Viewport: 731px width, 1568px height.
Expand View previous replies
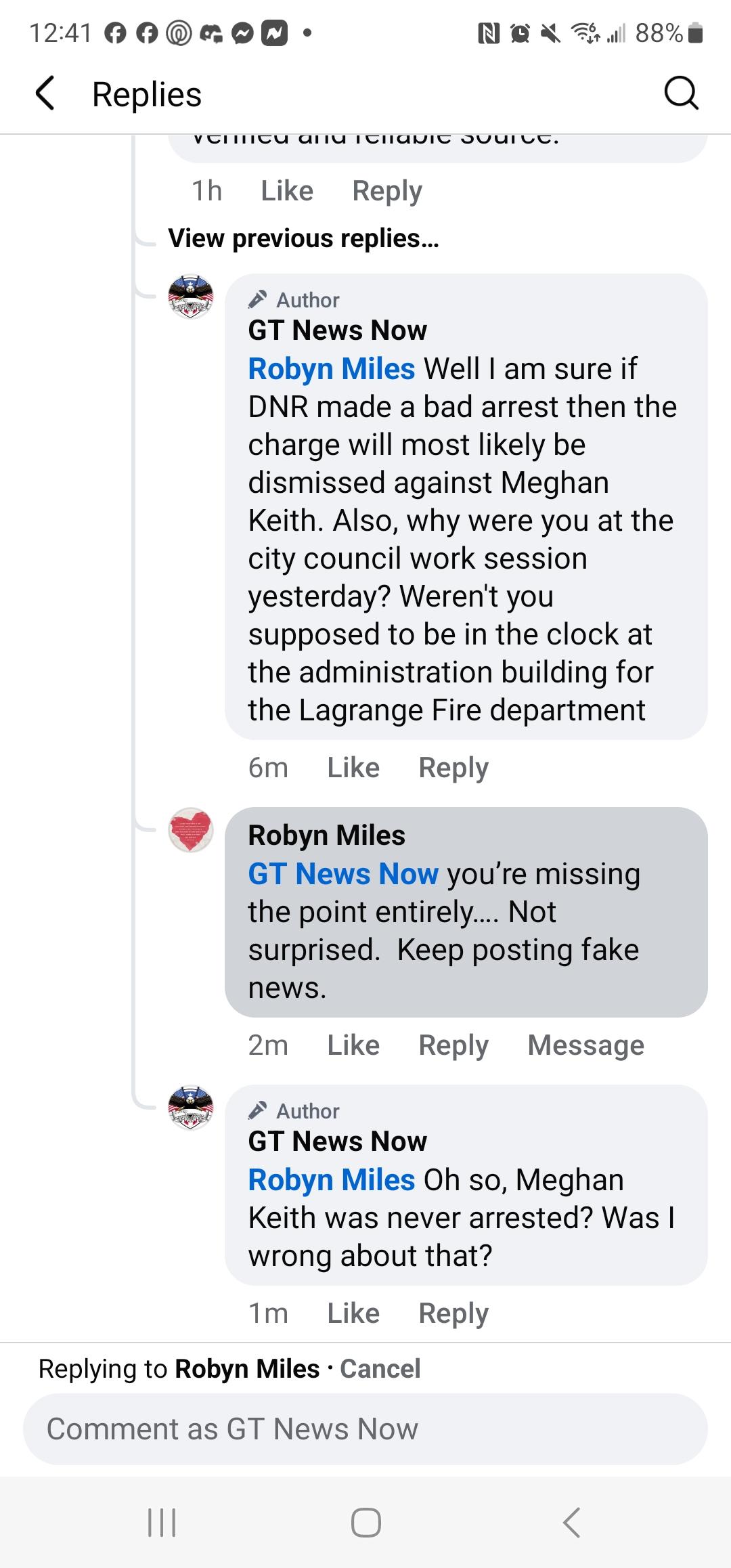coord(303,238)
